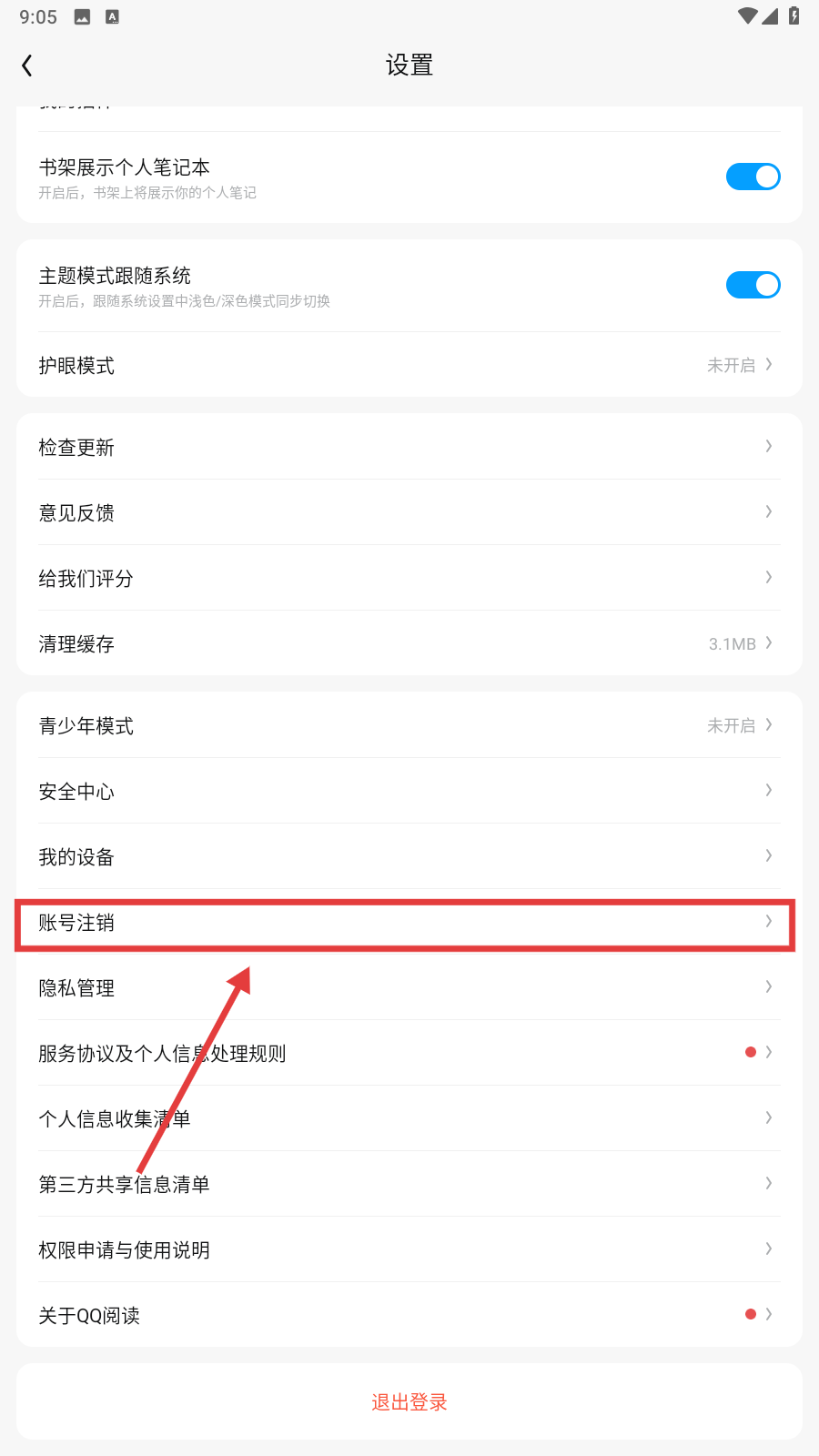
Task: Toggle 主题模式跟随系统 switch
Action: pyautogui.click(x=753, y=285)
